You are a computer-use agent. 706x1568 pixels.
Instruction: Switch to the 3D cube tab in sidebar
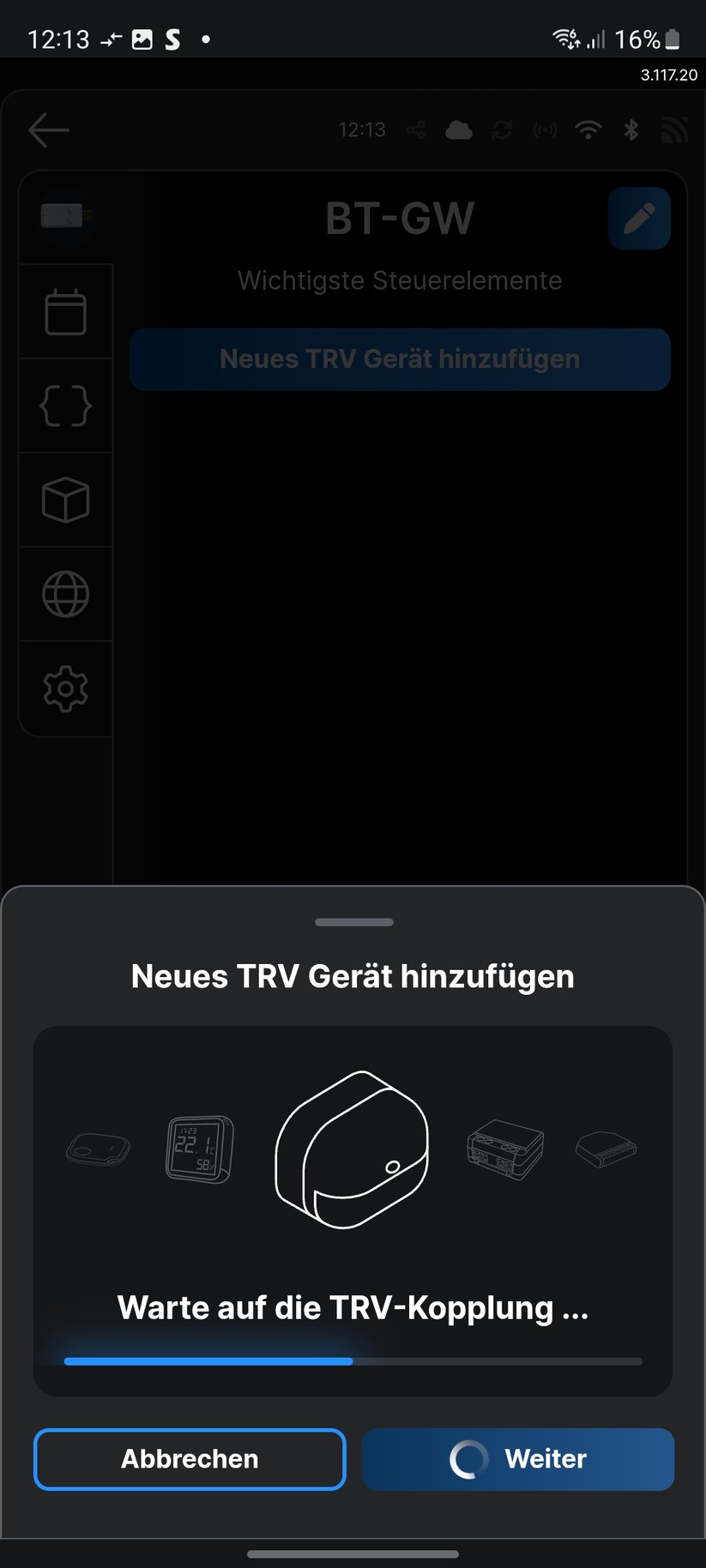click(66, 500)
